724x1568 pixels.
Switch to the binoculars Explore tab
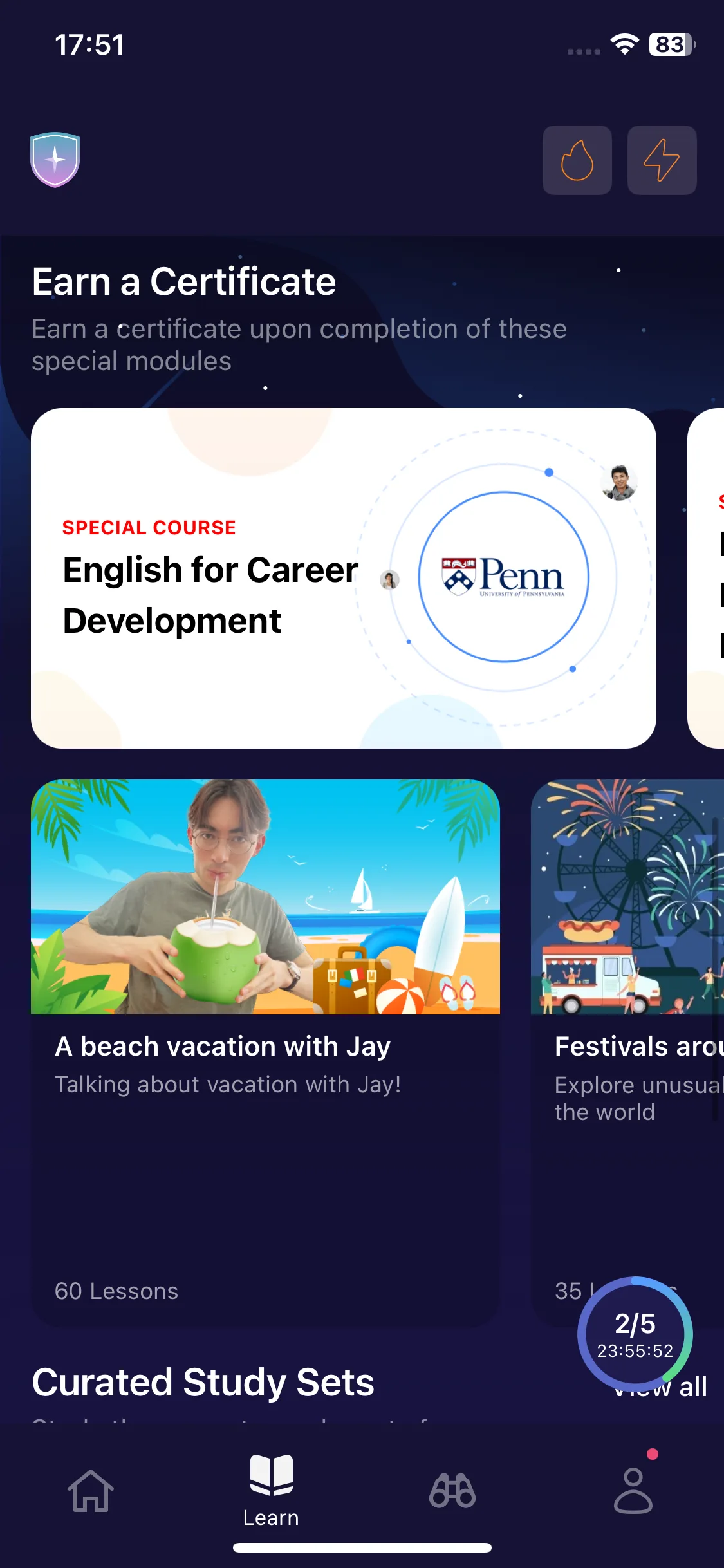[x=452, y=1491]
